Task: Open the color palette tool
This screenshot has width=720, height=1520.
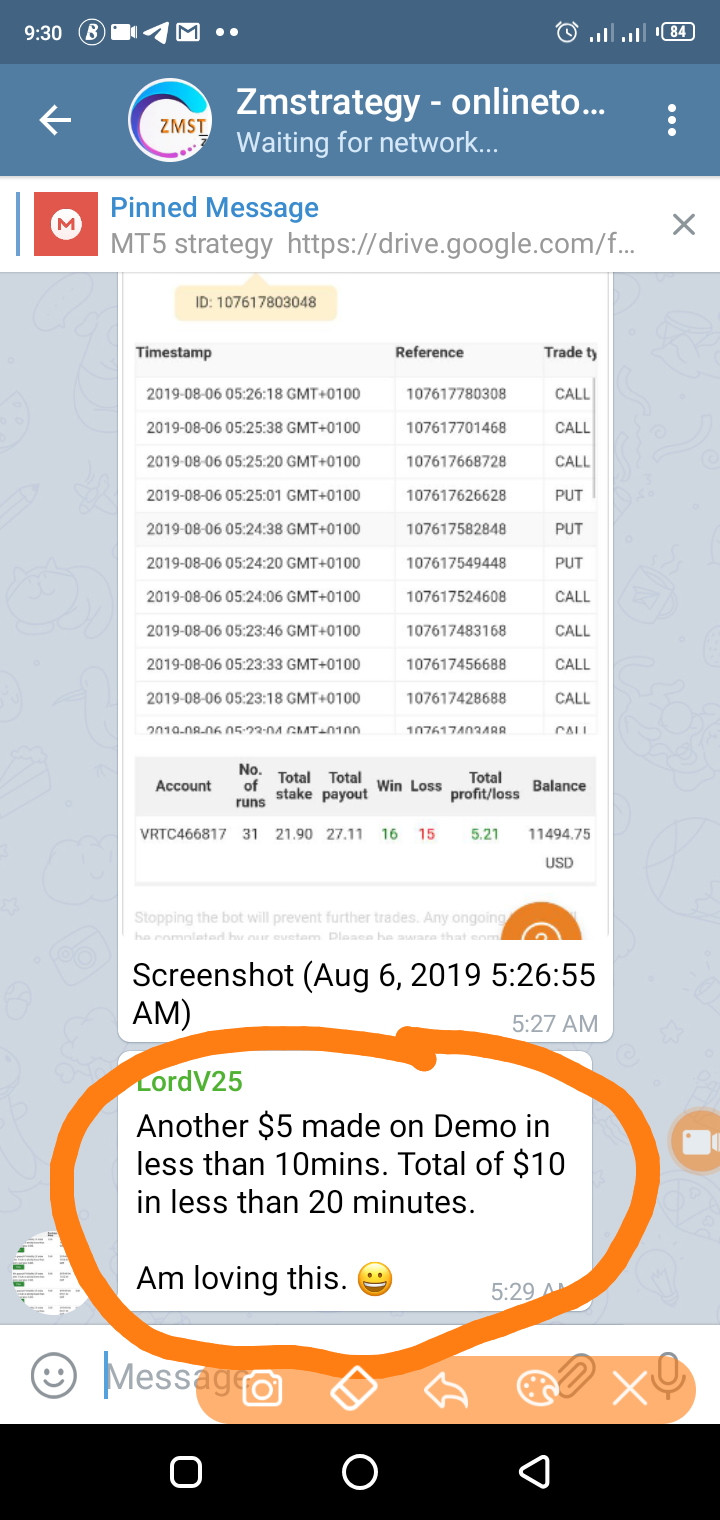Action: [538, 1389]
